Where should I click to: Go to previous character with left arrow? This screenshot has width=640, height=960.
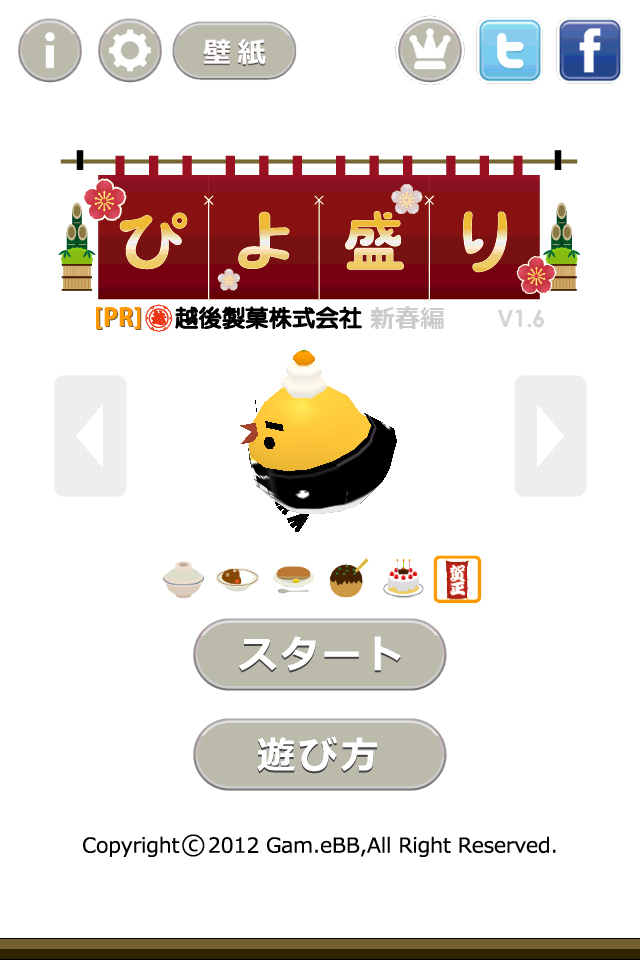91,436
